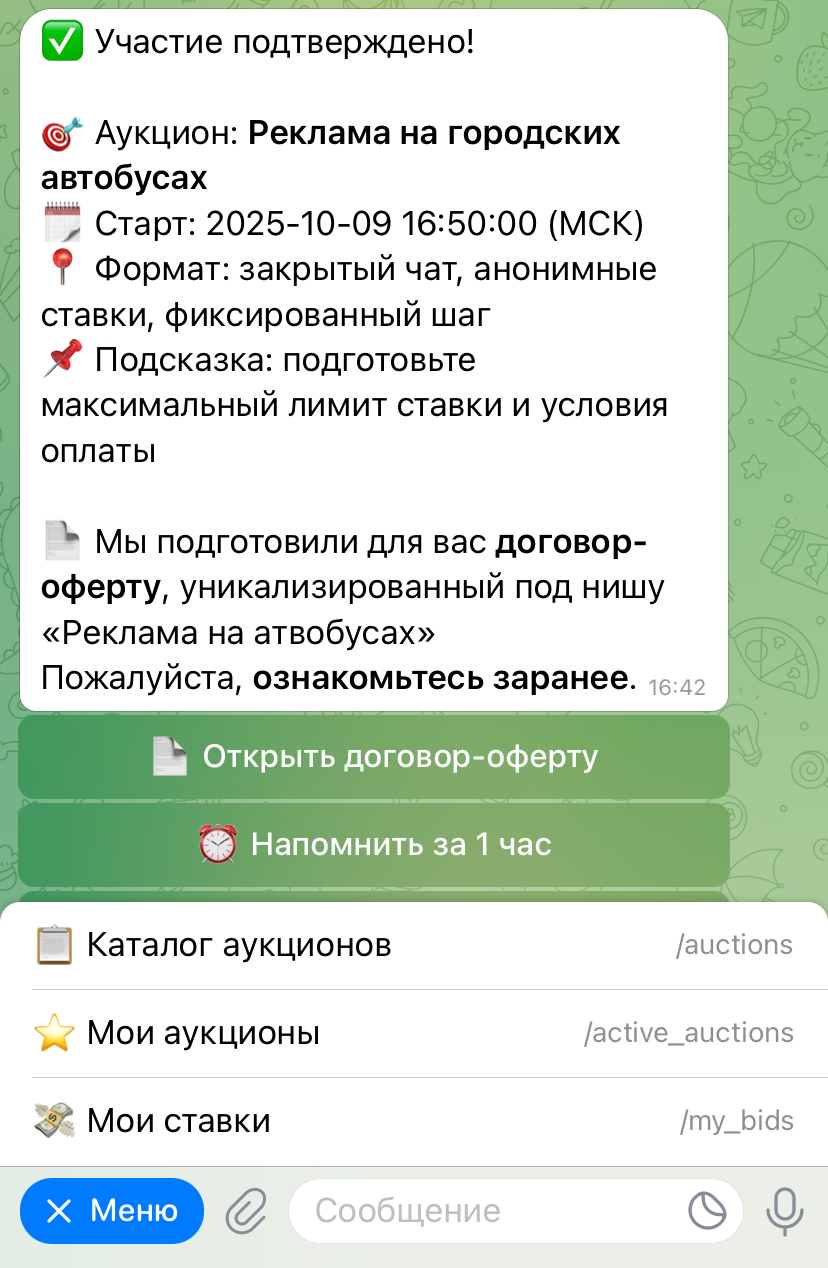Open the sticker panel icon
The image size is (828, 1268).
[x=707, y=1211]
